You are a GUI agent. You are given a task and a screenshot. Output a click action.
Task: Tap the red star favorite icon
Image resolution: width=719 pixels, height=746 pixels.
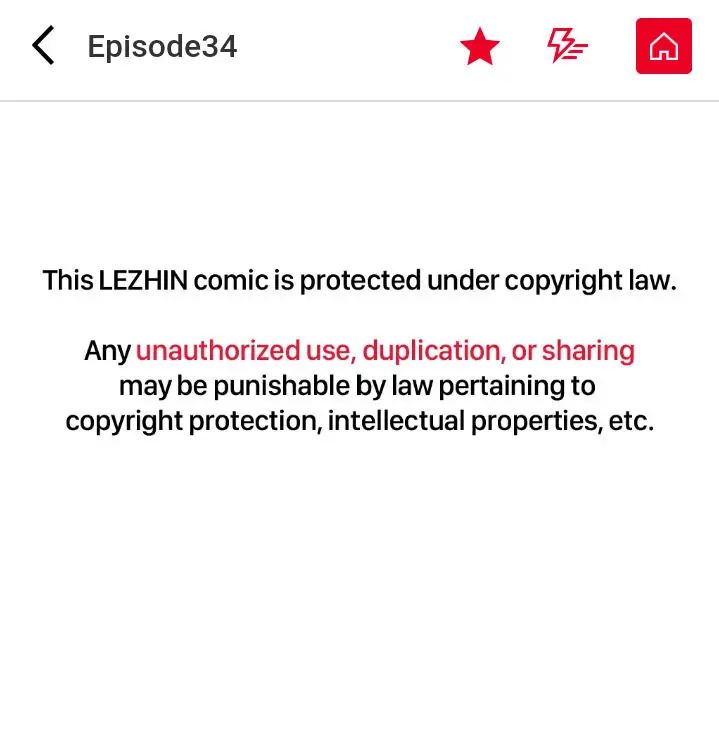(480, 46)
